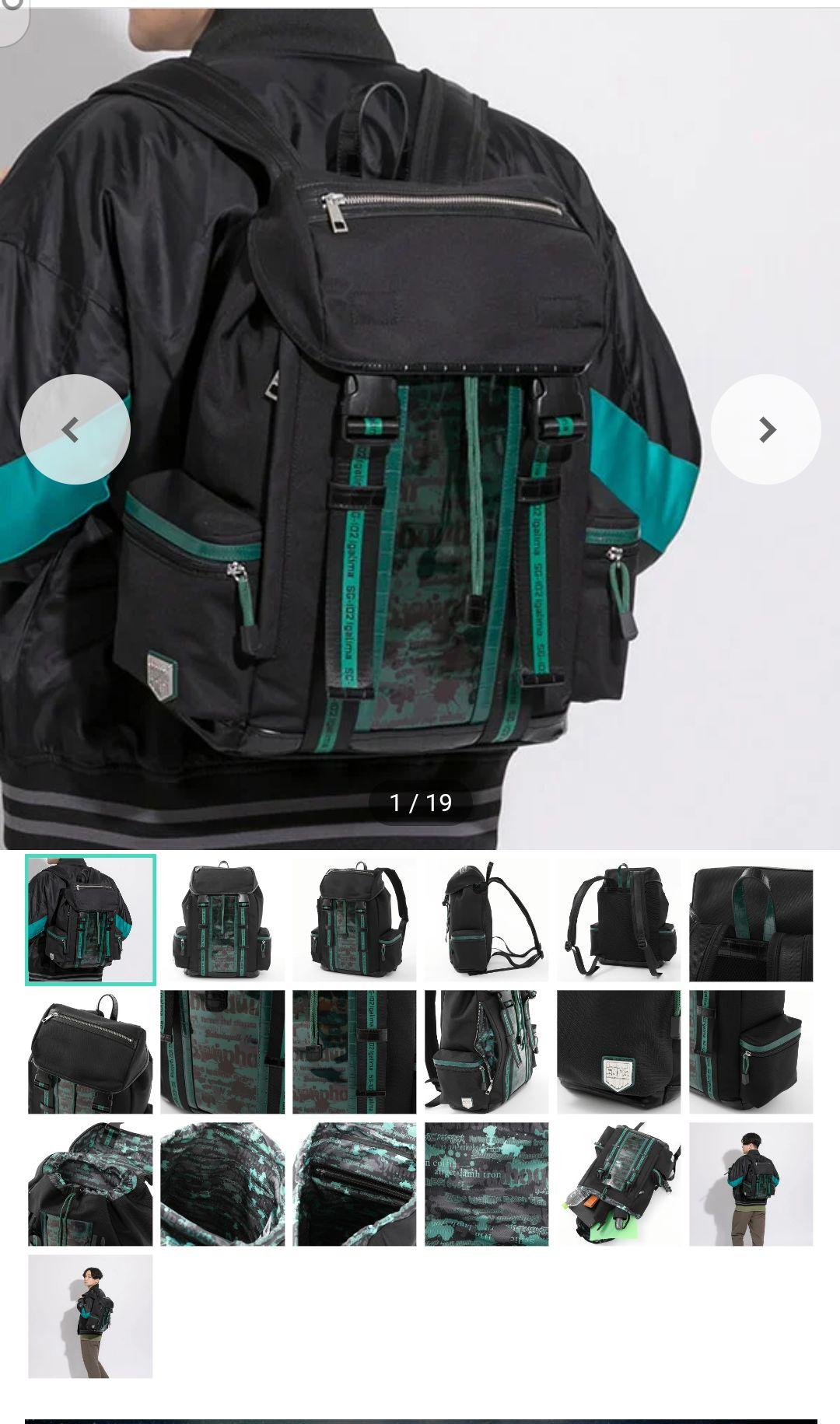840x1424 pixels.
Task: Go back to the previous product image
Action: [x=75, y=429]
